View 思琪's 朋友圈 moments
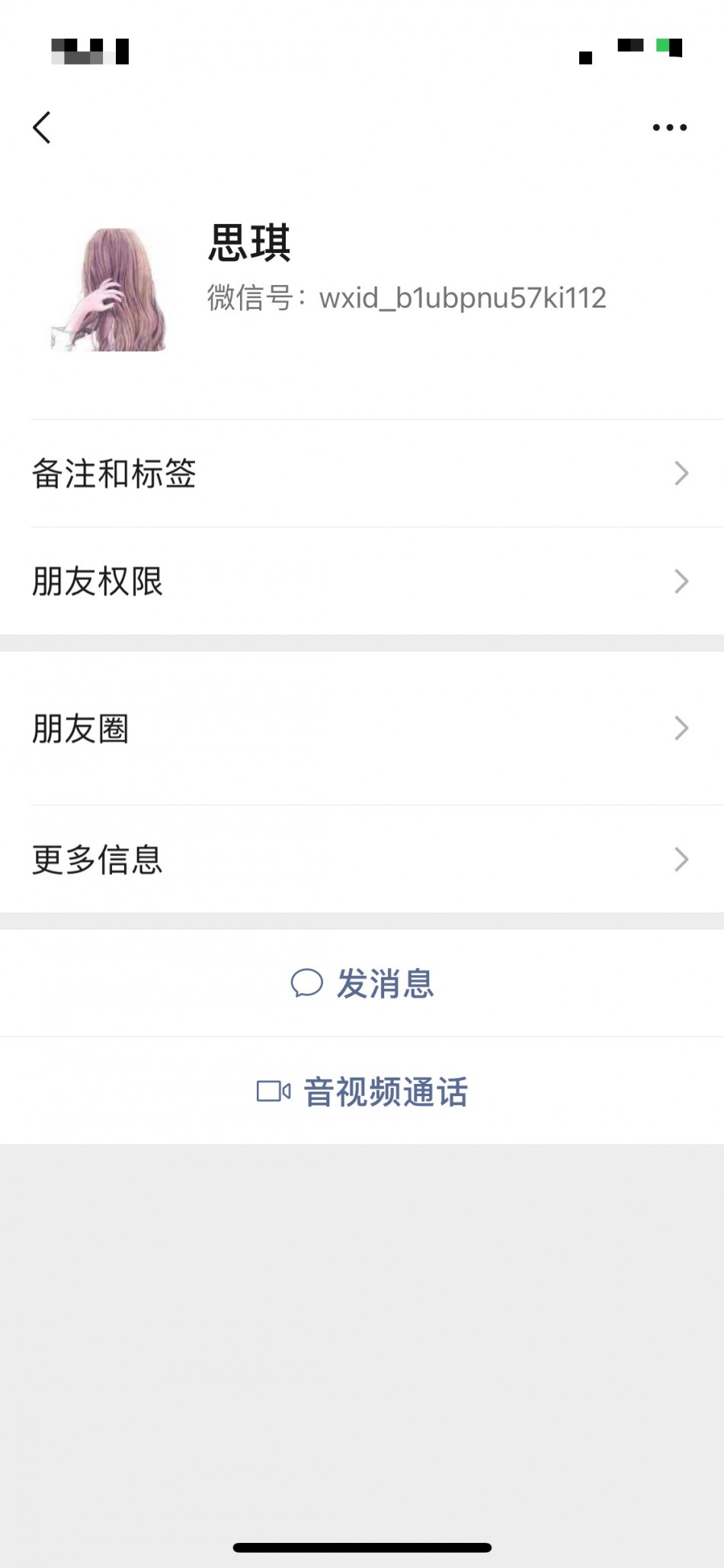 [362, 729]
